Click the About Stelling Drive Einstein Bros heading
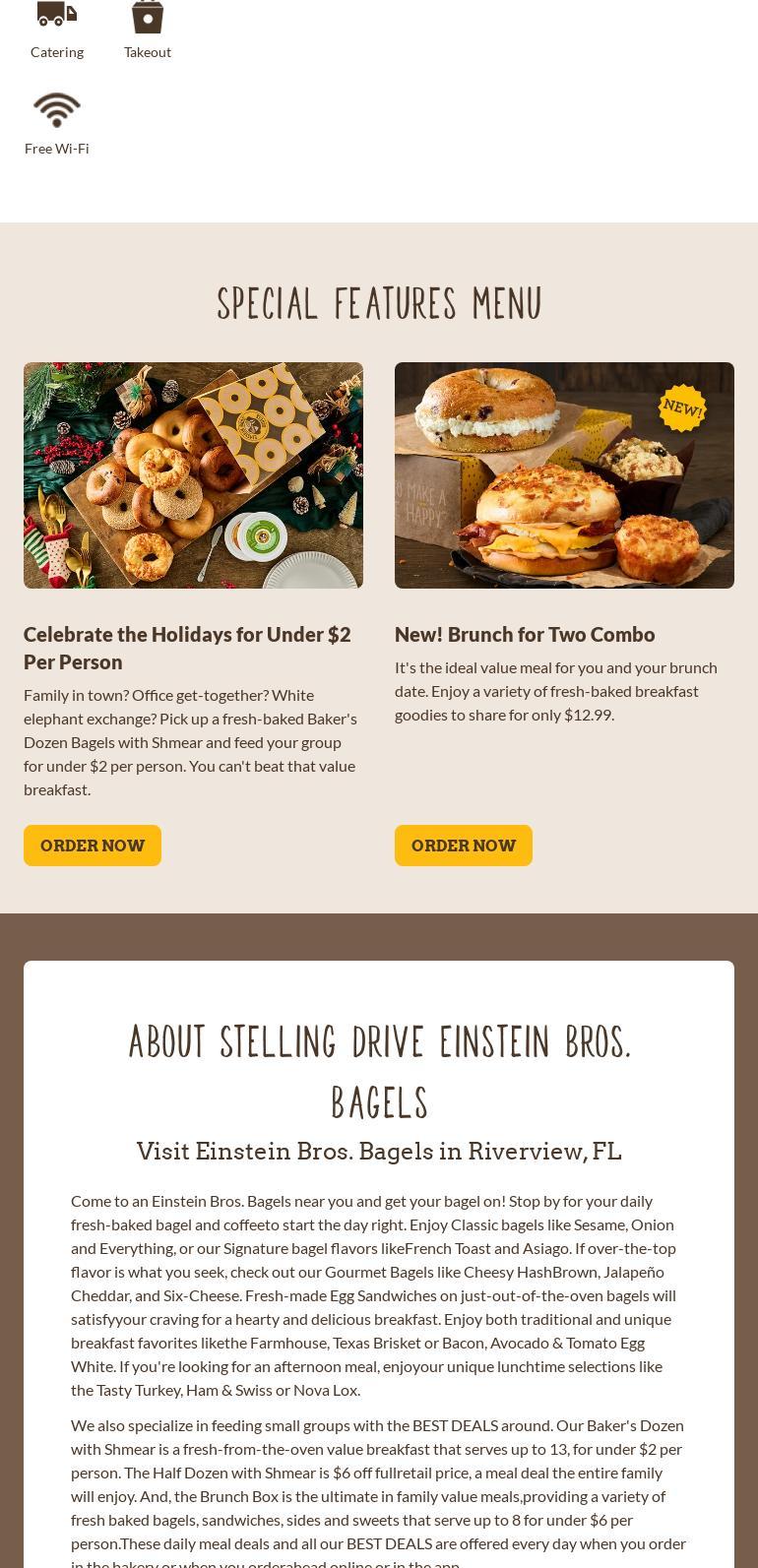This screenshot has height=1568, width=758. [379, 1071]
